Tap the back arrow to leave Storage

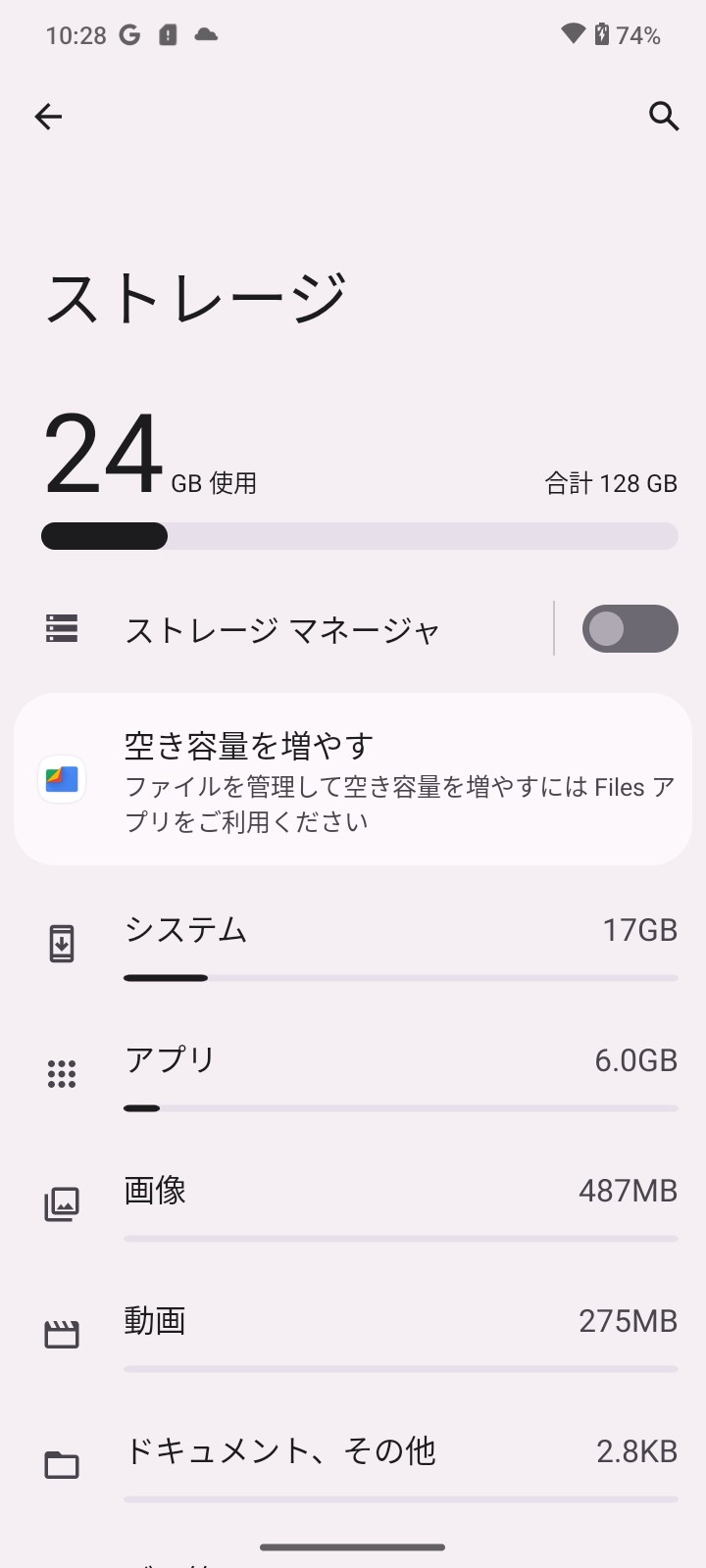tap(48, 117)
